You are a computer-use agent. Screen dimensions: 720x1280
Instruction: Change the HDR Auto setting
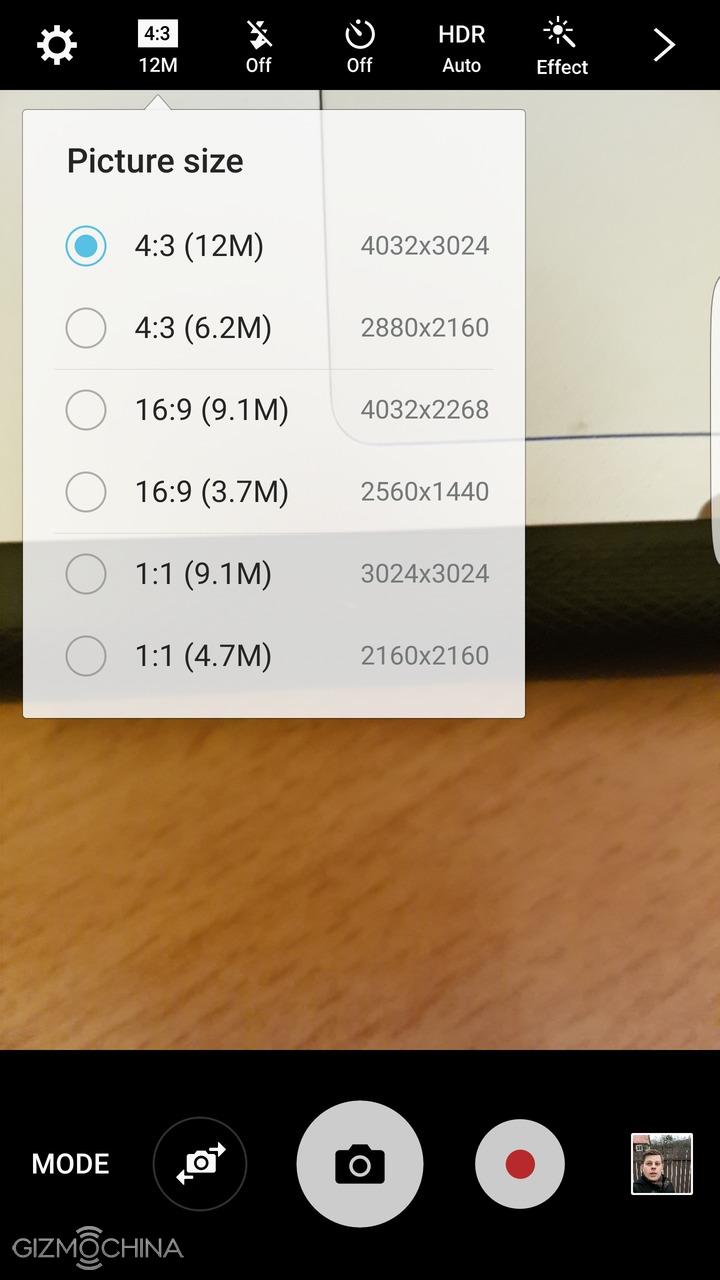pyautogui.click(x=461, y=47)
